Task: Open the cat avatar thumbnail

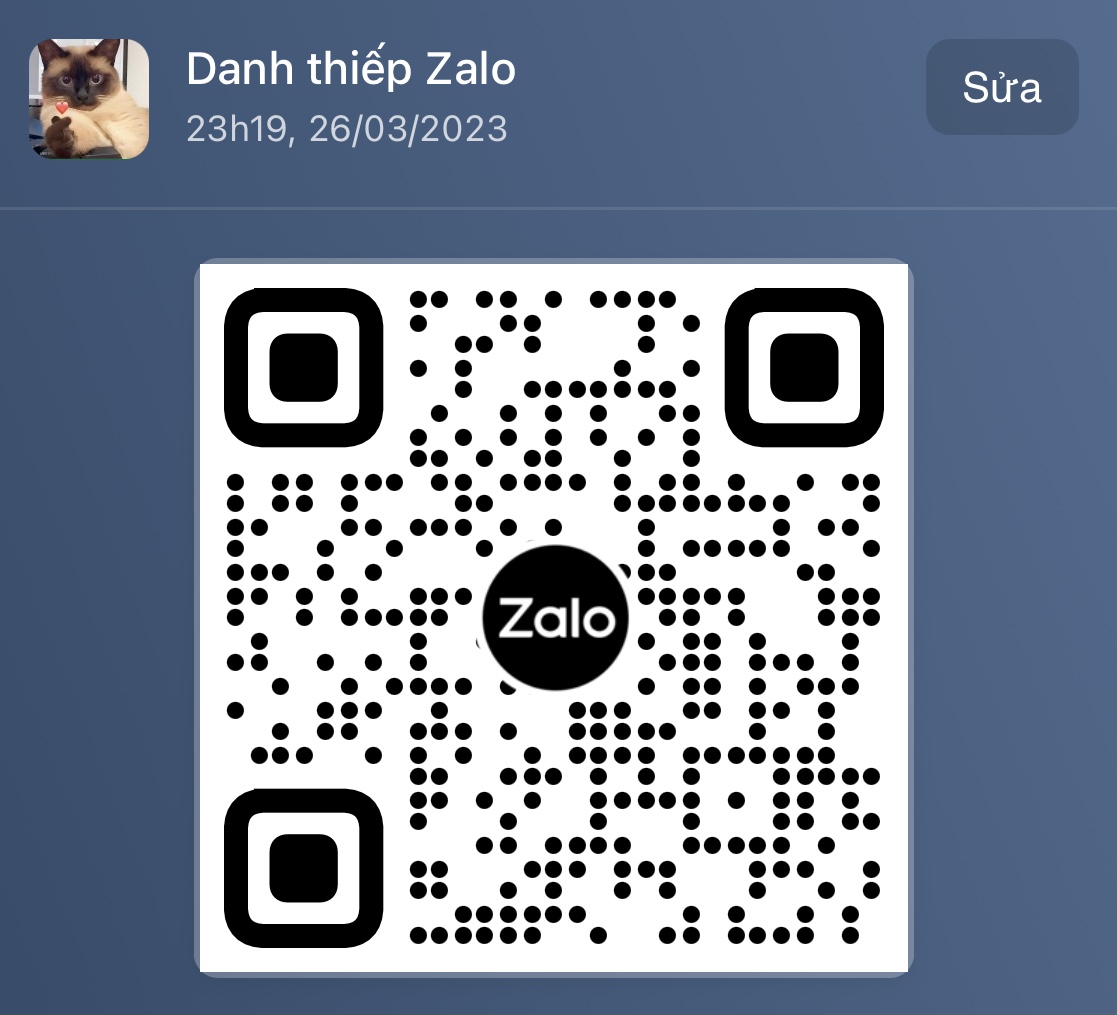Action: pos(89,98)
